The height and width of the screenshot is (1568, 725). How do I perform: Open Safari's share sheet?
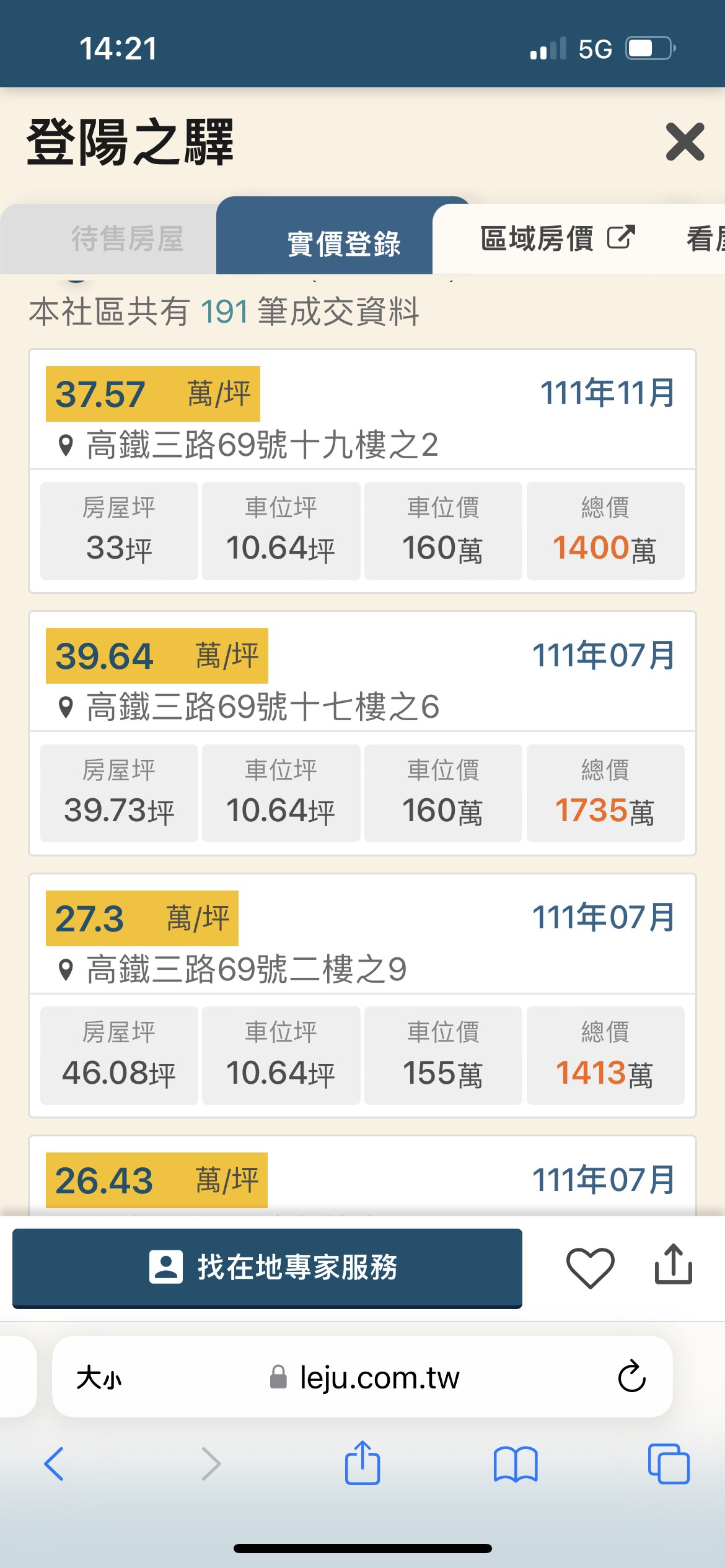362,1463
